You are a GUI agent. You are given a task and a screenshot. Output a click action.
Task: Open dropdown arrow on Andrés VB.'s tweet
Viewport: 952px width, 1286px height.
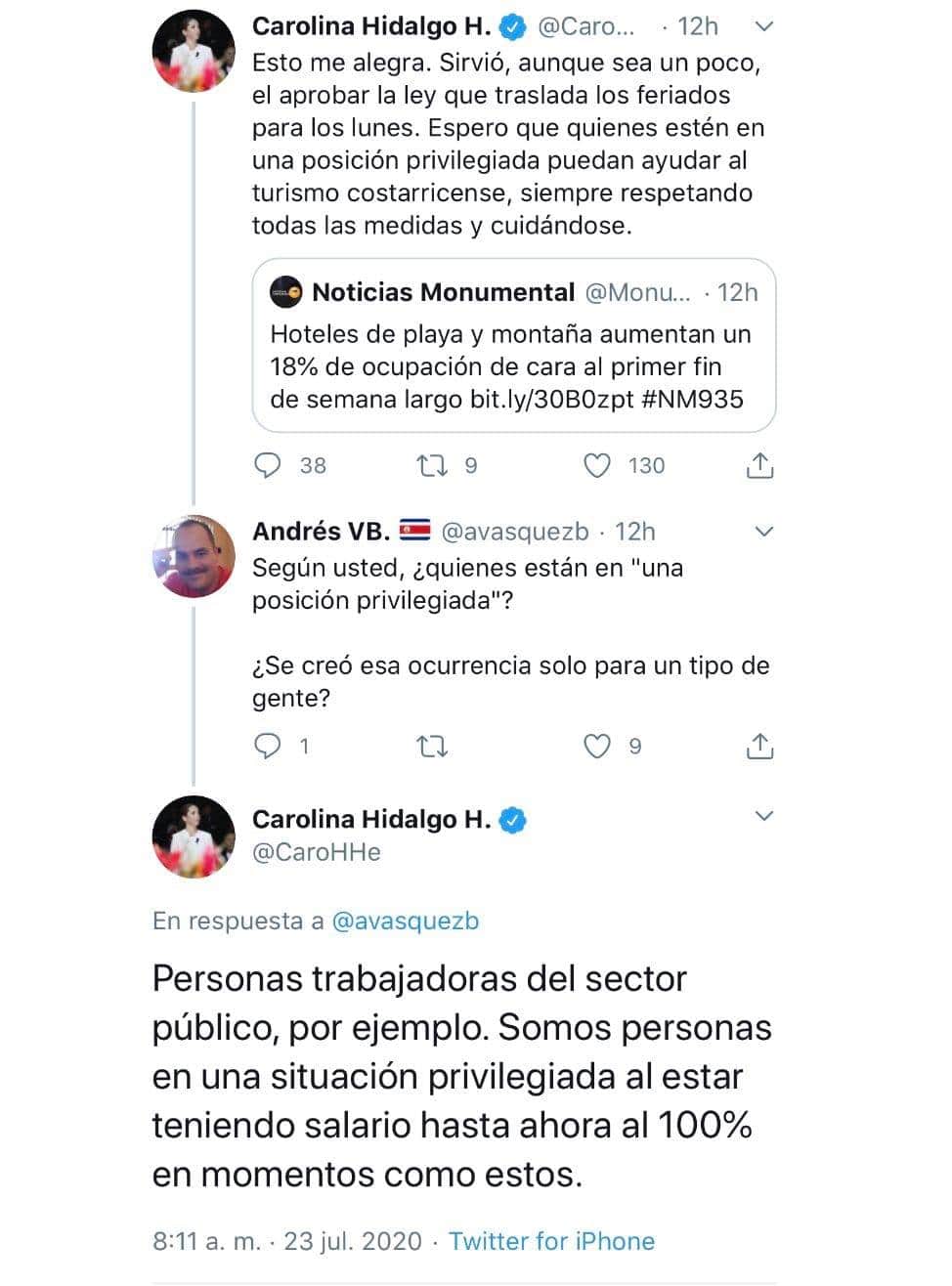(x=765, y=532)
